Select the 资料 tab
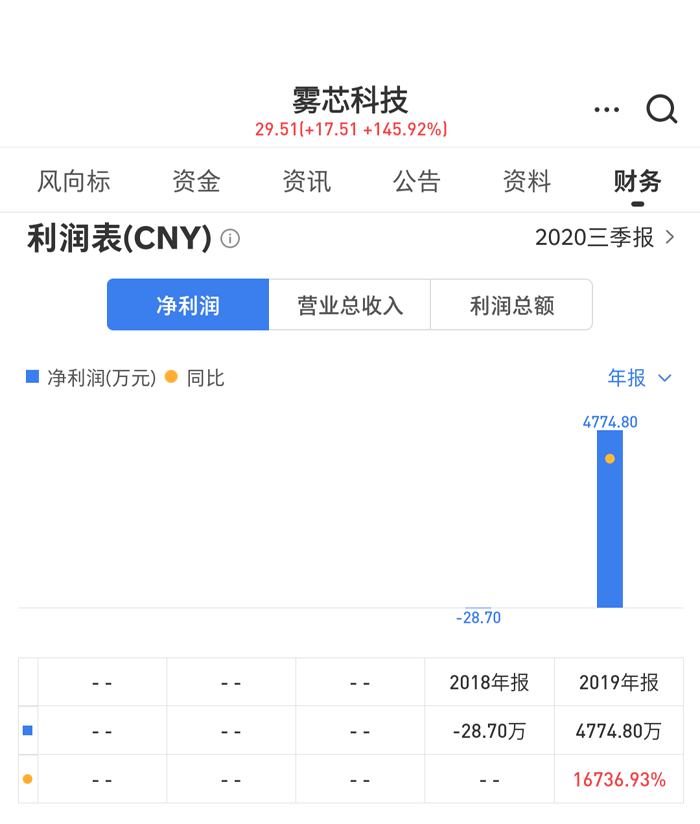 (527, 181)
